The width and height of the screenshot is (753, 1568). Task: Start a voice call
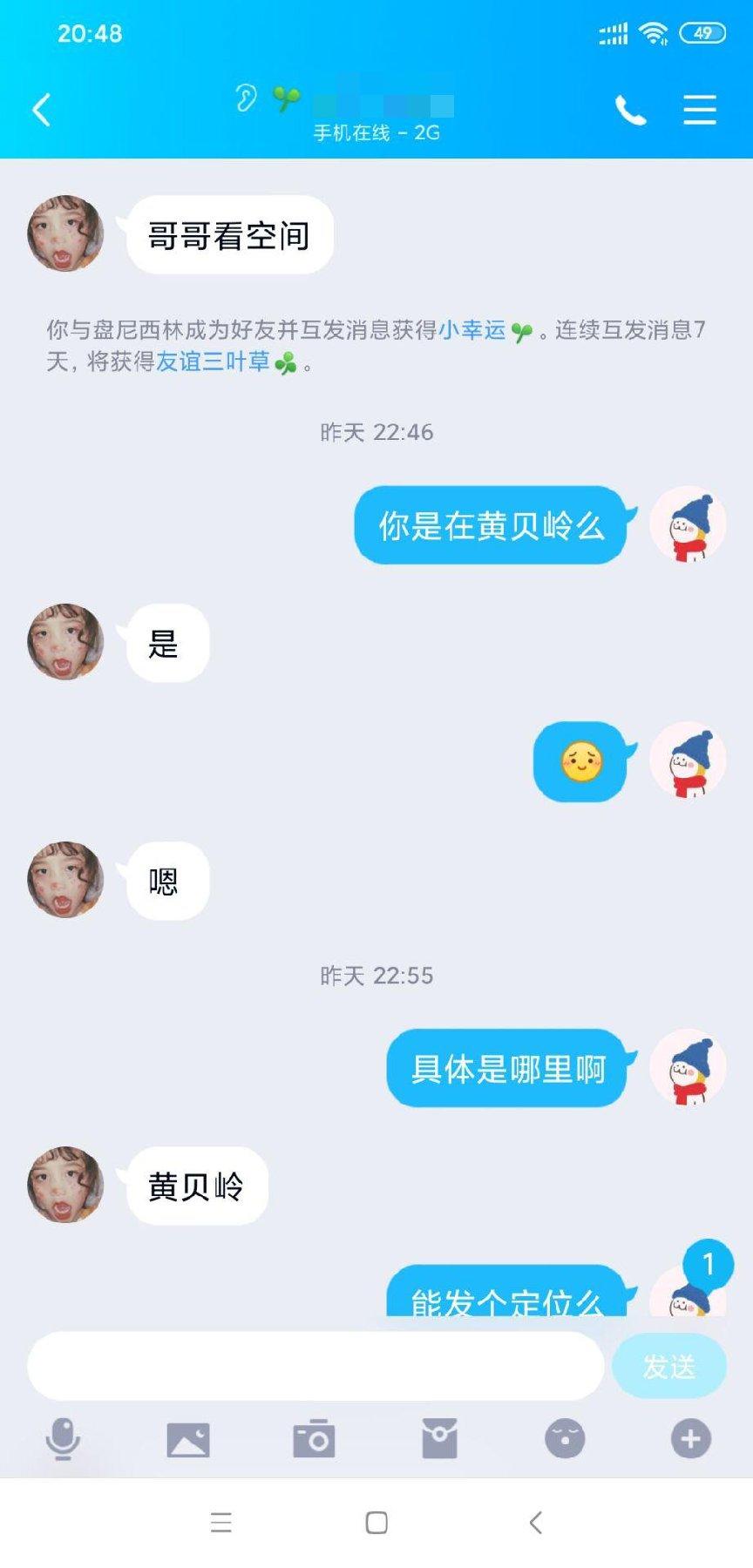(x=630, y=111)
